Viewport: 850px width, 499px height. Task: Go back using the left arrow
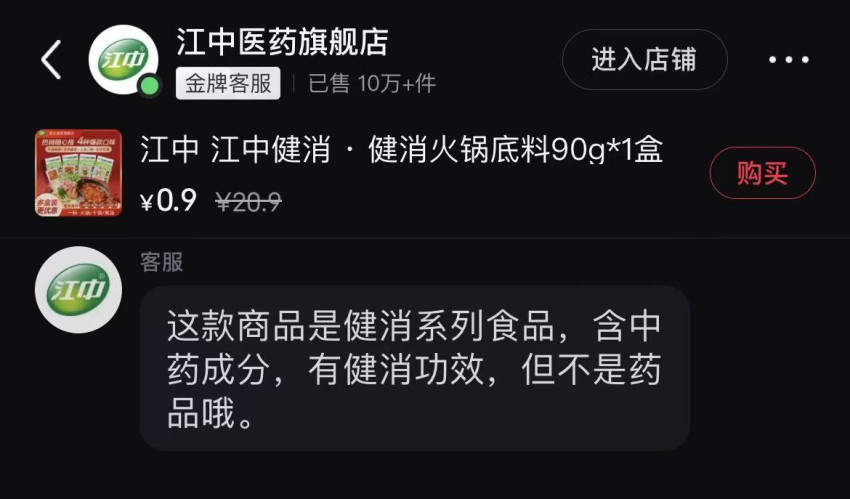tap(50, 61)
